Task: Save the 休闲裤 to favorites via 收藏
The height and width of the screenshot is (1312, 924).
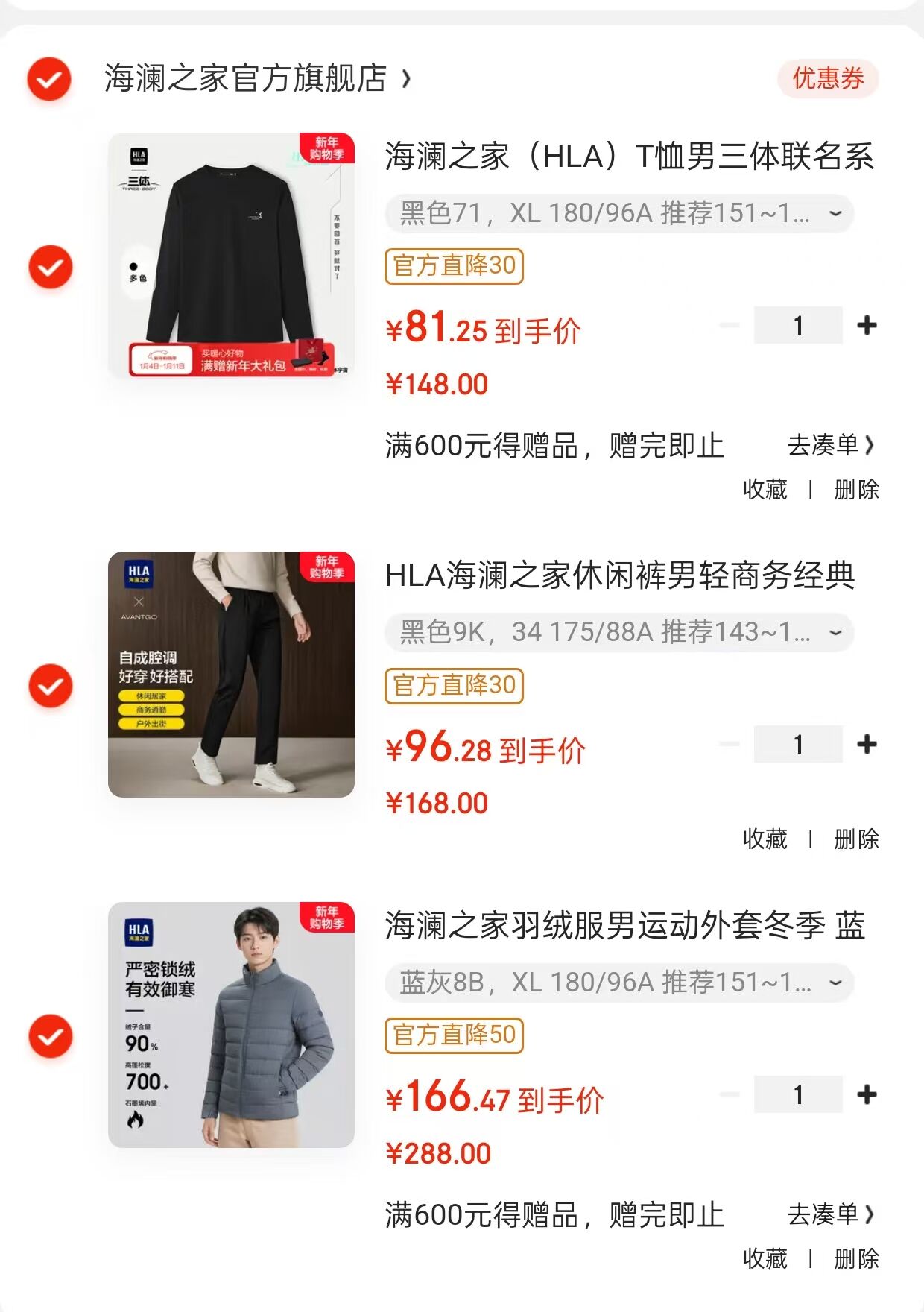Action: coord(765,839)
